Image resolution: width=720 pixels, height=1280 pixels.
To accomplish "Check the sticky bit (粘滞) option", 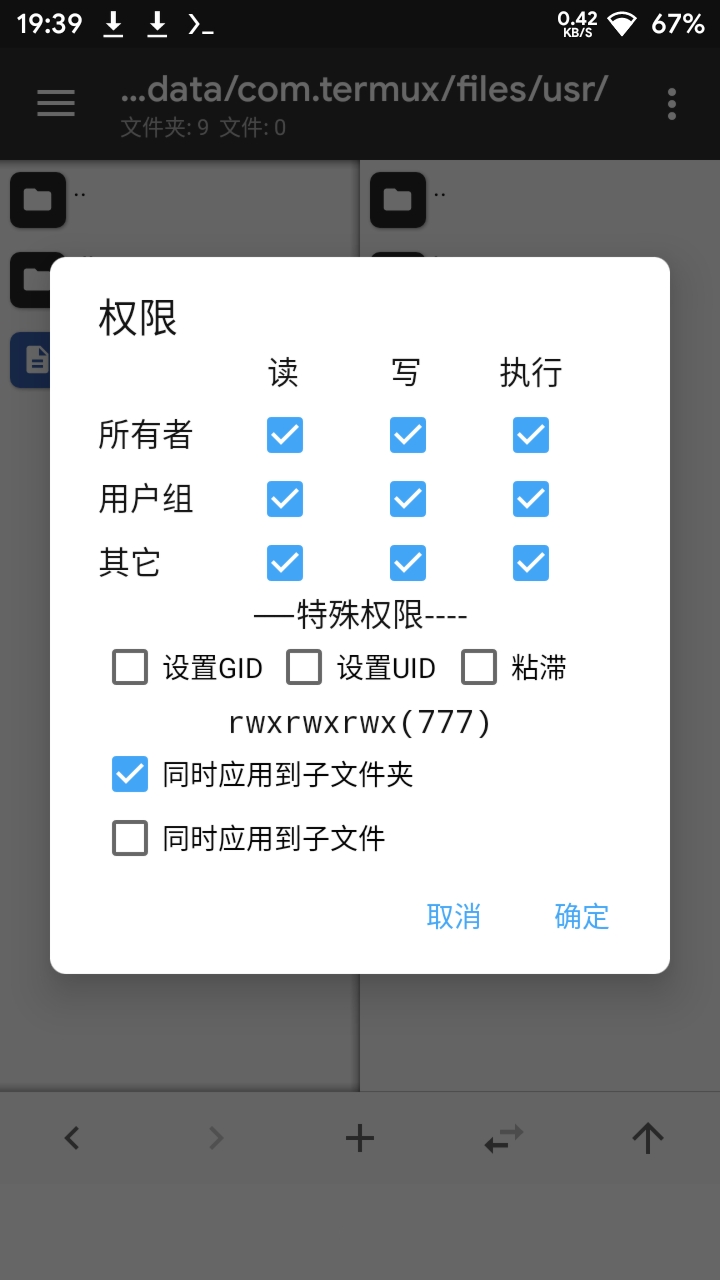I will [479, 667].
